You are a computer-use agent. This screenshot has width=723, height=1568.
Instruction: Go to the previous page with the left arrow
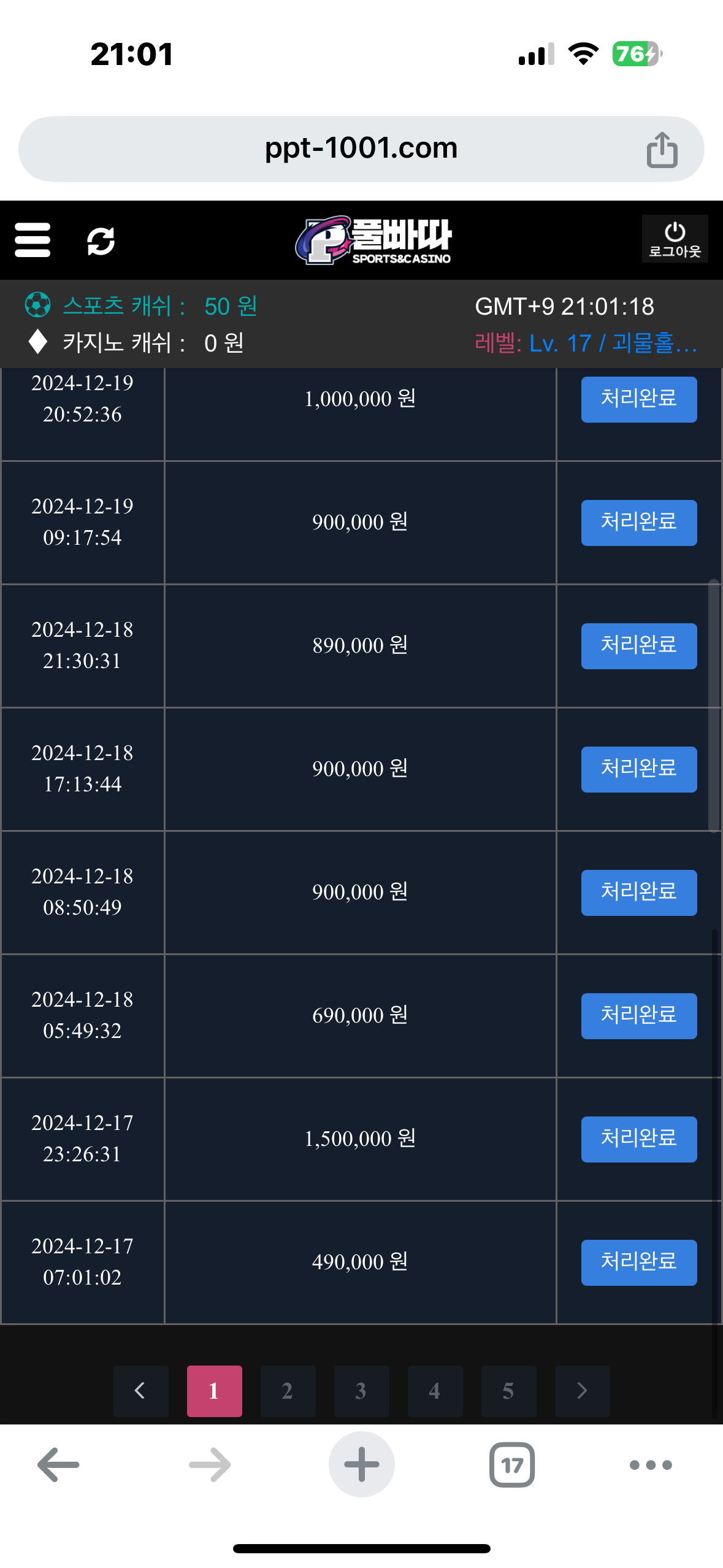click(140, 1391)
